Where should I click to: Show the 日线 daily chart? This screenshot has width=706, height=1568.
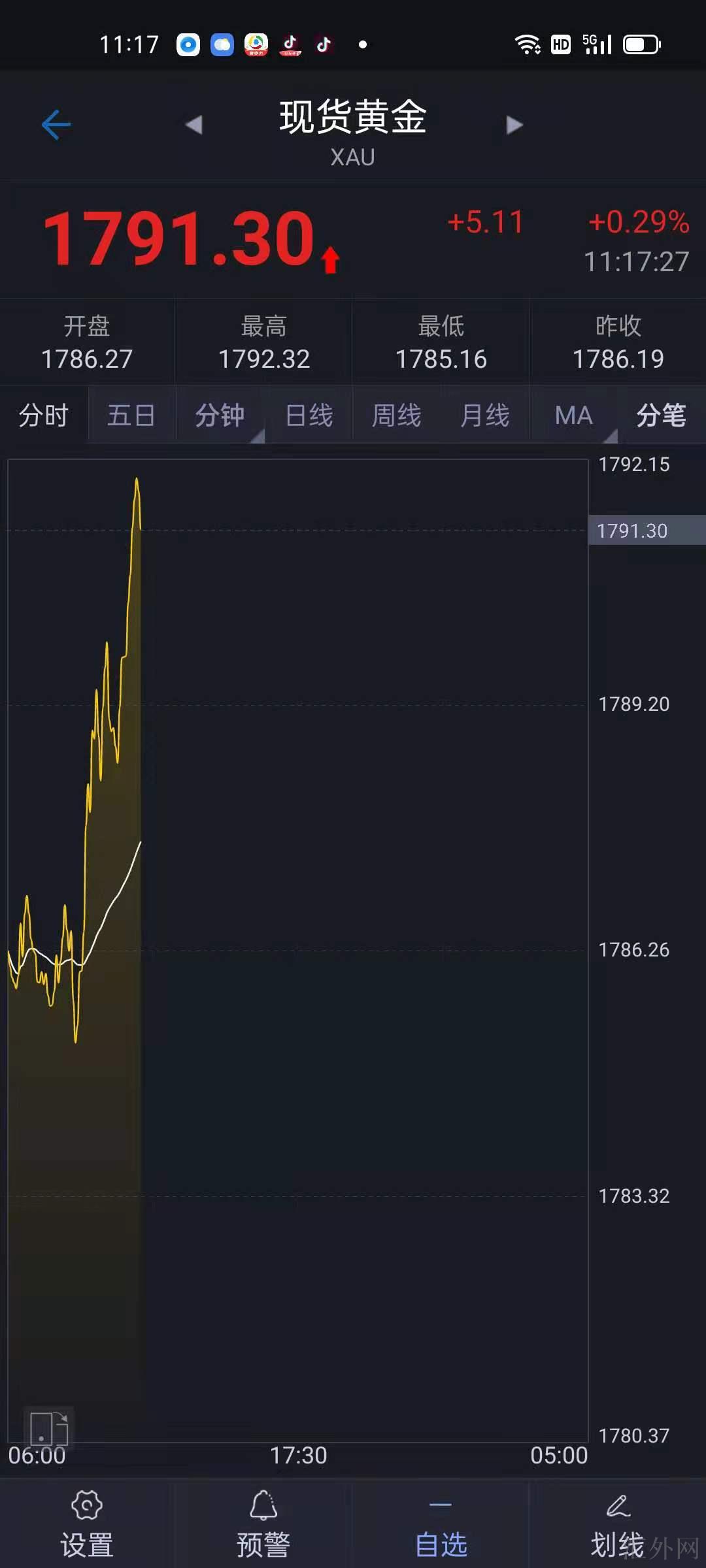(x=309, y=415)
